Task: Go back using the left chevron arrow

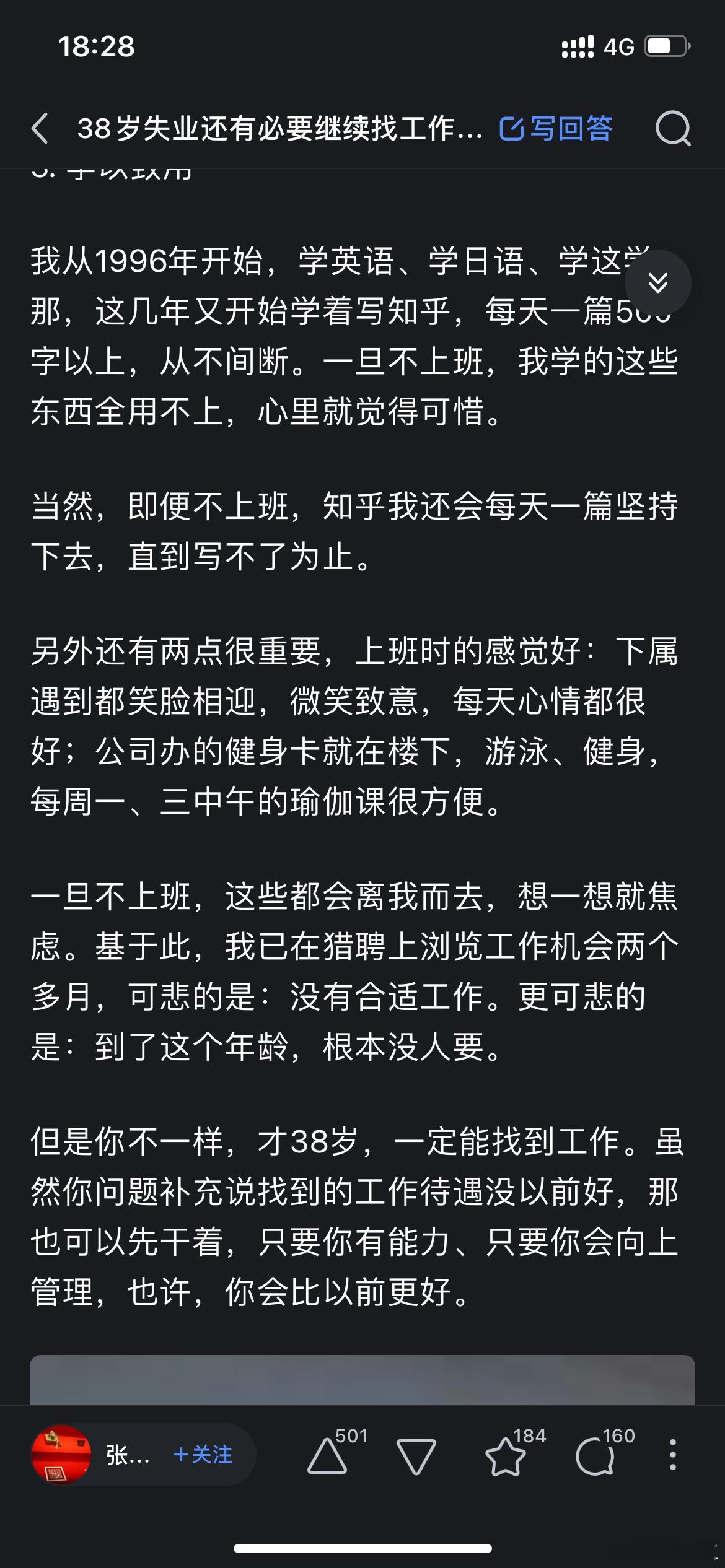Action: (x=38, y=129)
